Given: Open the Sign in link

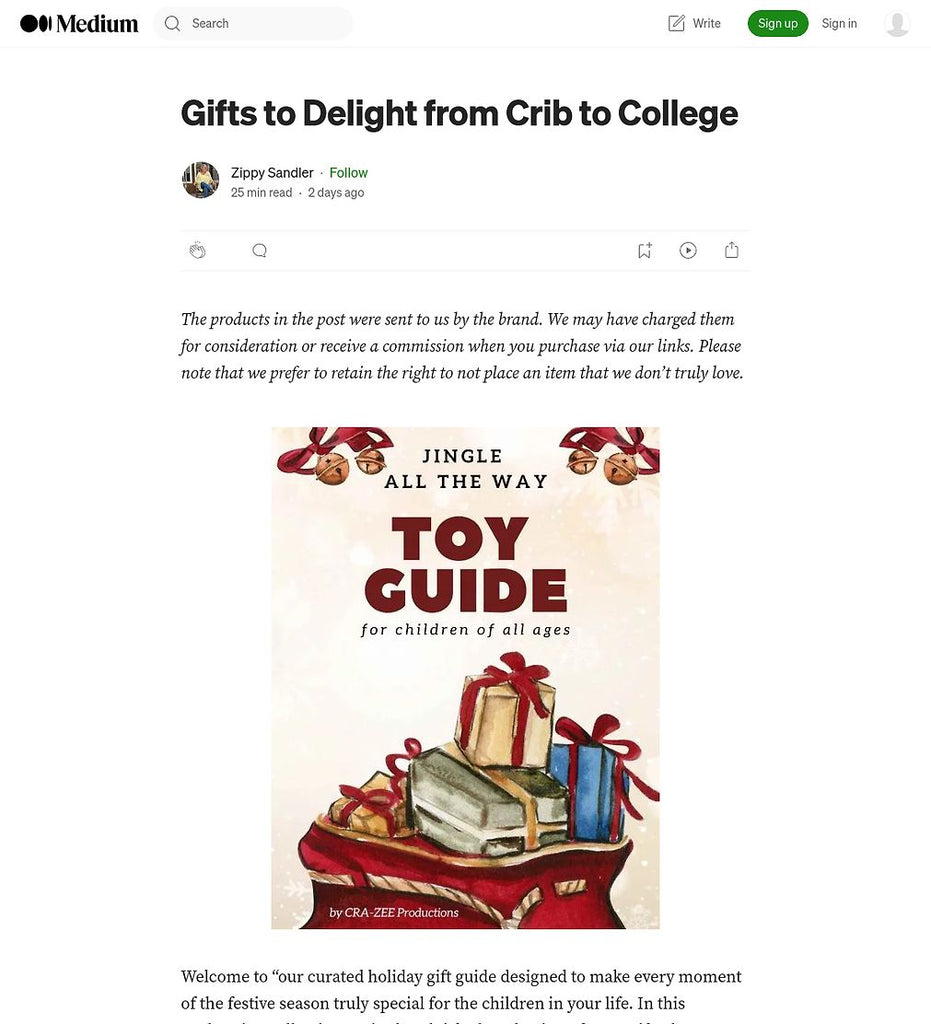Looking at the screenshot, I should click(839, 23).
